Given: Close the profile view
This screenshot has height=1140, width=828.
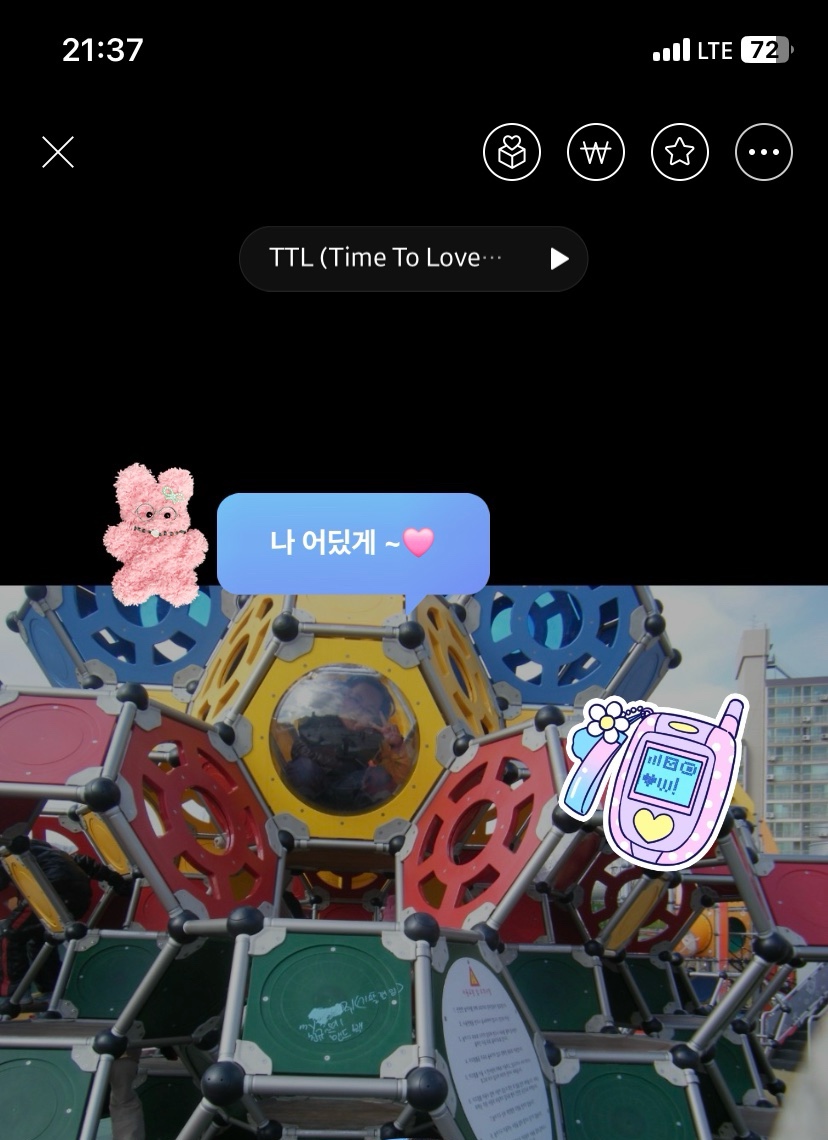Looking at the screenshot, I should point(58,152).
